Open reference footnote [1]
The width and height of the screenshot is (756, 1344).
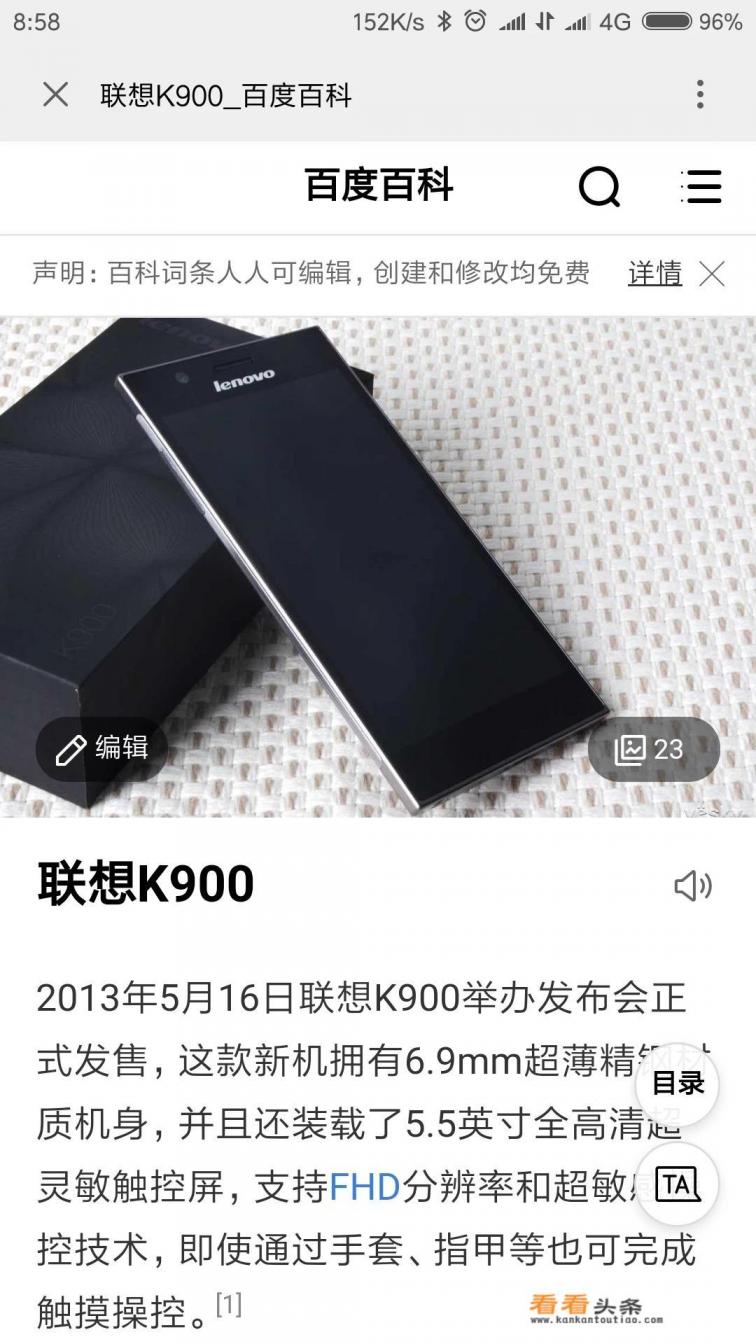point(229,1303)
